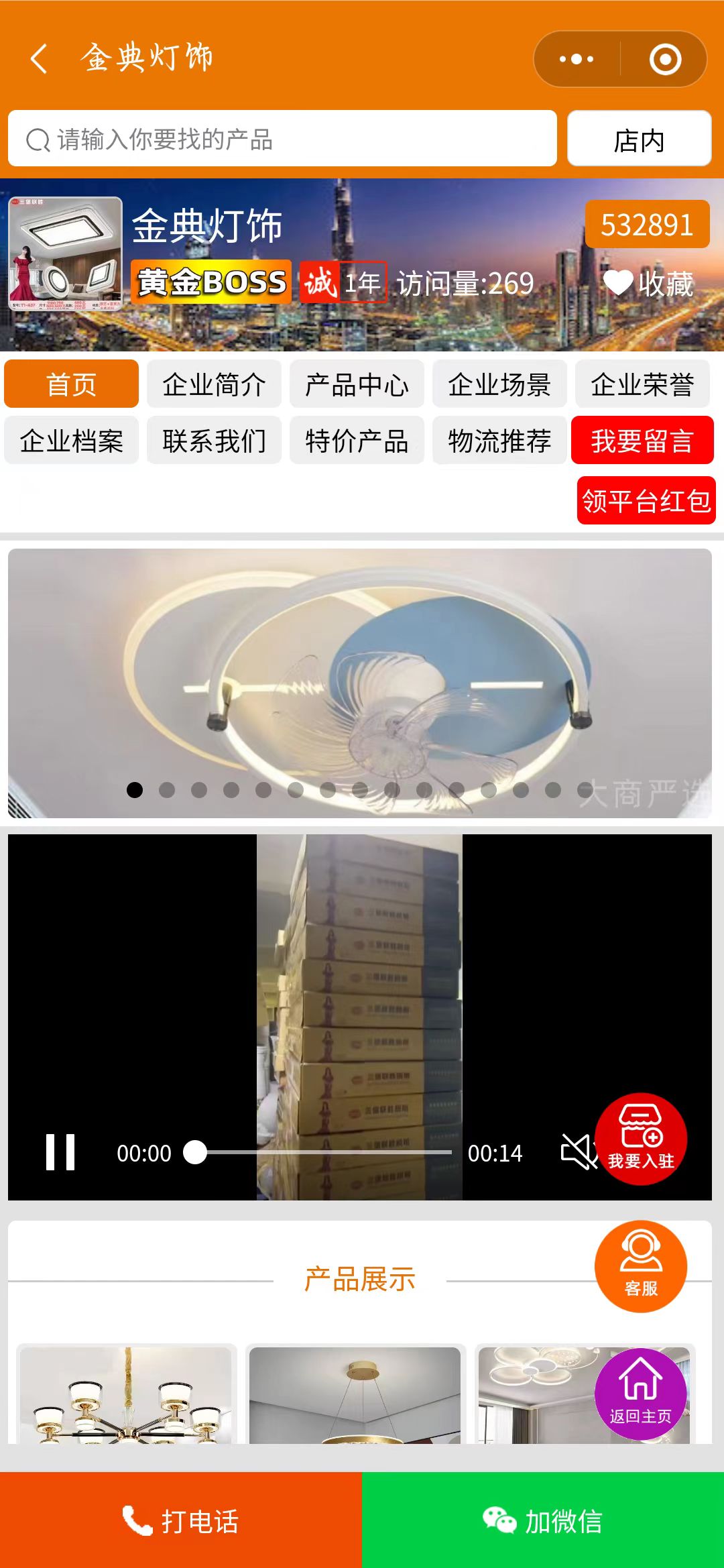Image resolution: width=724 pixels, height=1568 pixels.
Task: Close the mini program via circle icon
Action: pos(665,59)
